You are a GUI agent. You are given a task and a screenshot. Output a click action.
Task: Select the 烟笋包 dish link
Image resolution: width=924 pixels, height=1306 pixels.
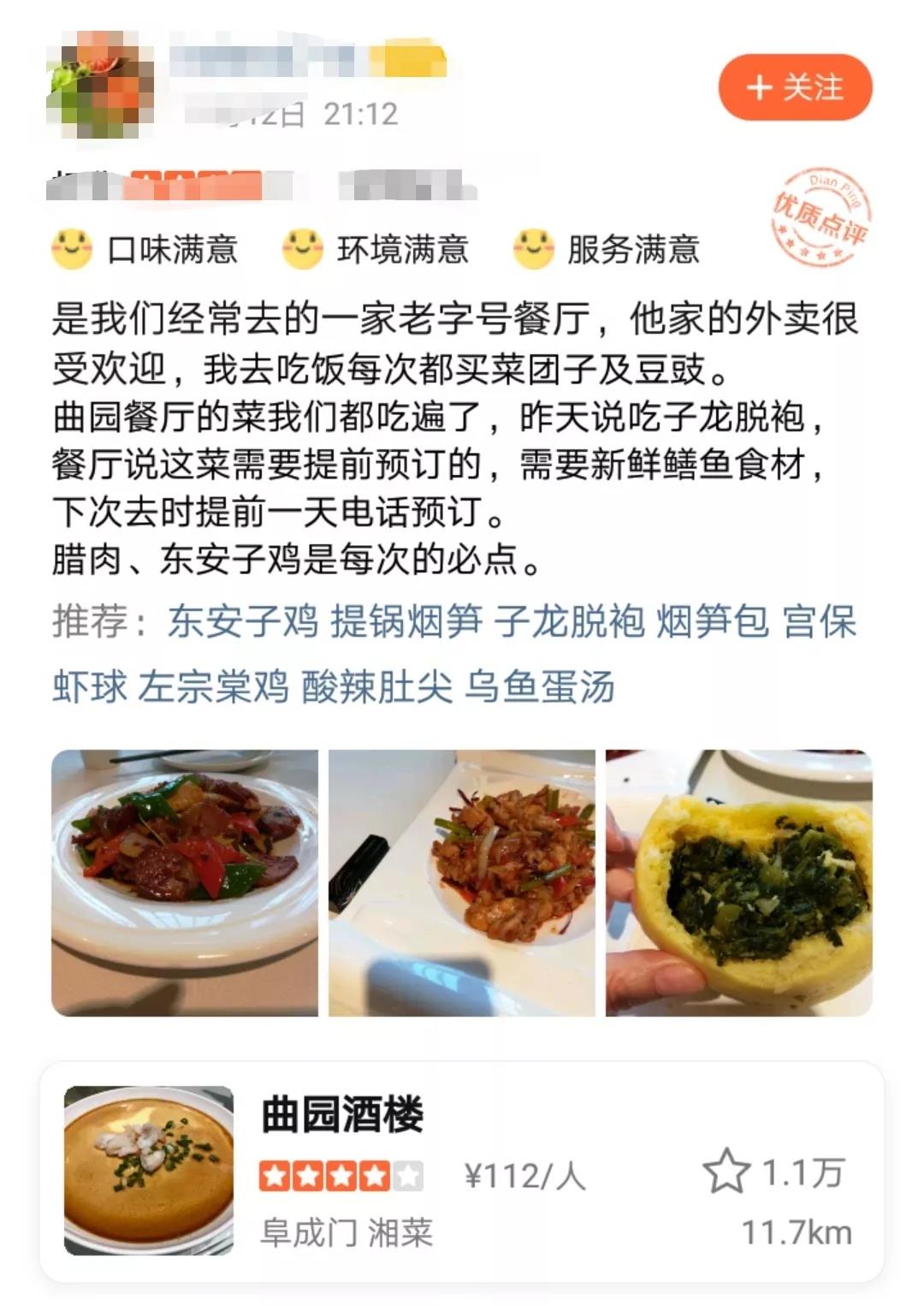coord(713,621)
